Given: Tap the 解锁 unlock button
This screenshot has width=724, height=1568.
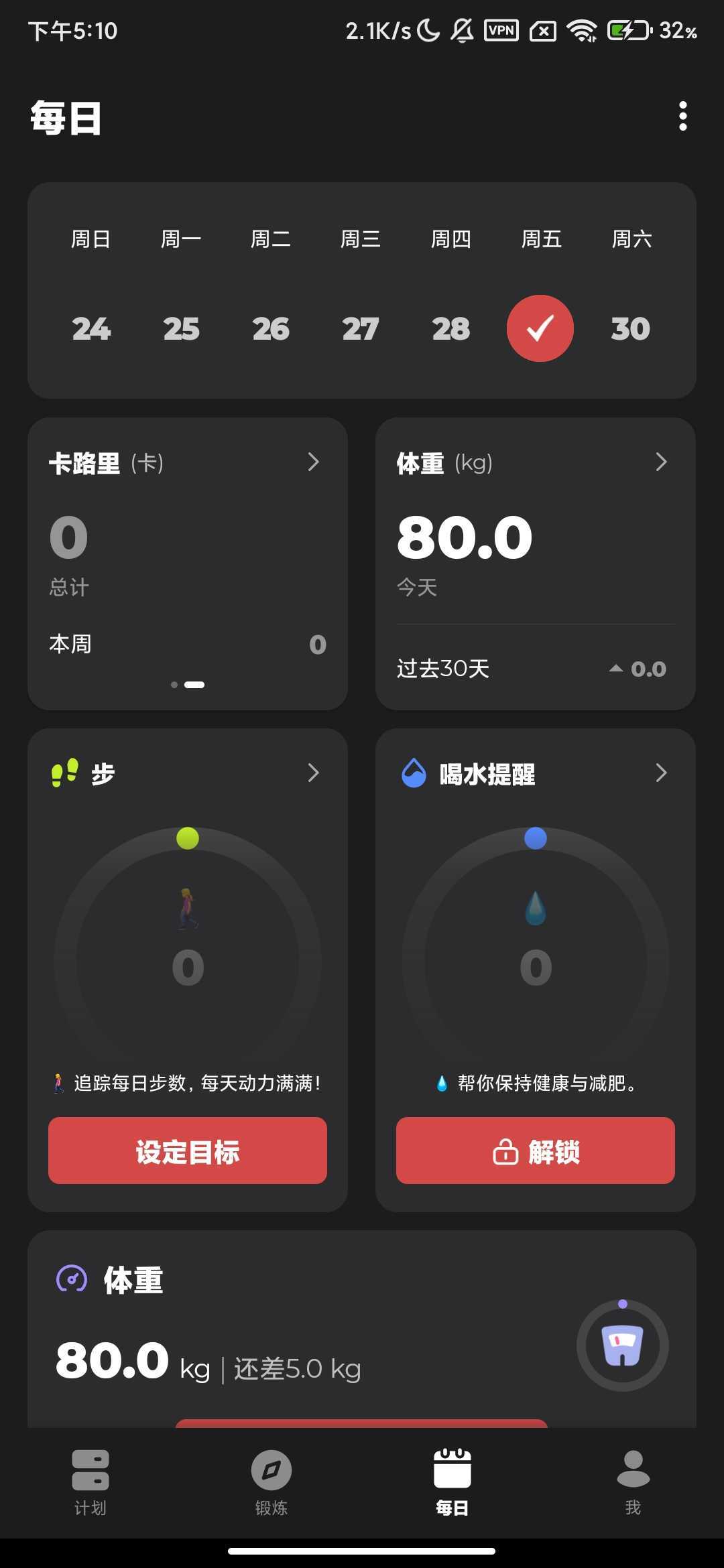Looking at the screenshot, I should pyautogui.click(x=535, y=1151).
